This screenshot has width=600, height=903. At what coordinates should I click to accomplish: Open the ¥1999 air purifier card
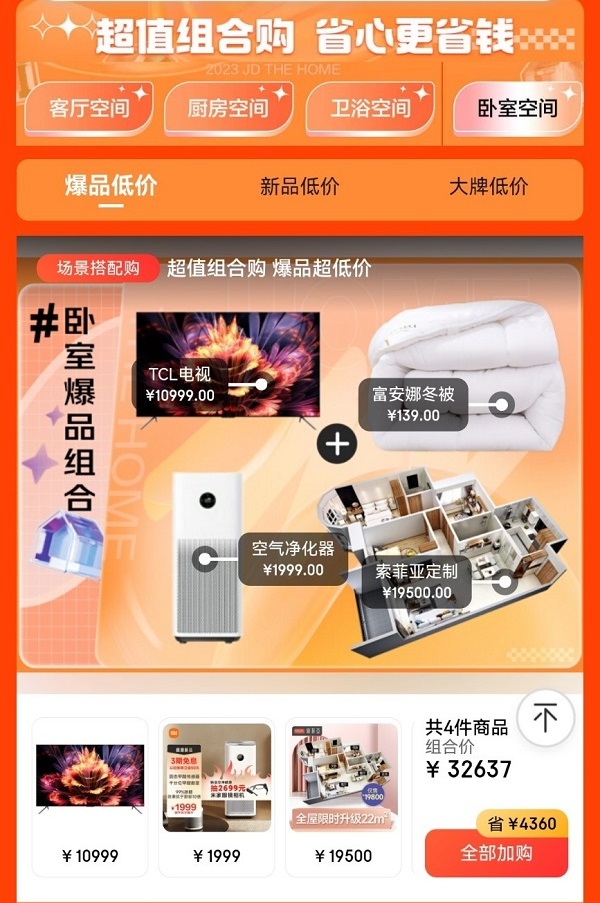pos(217,796)
